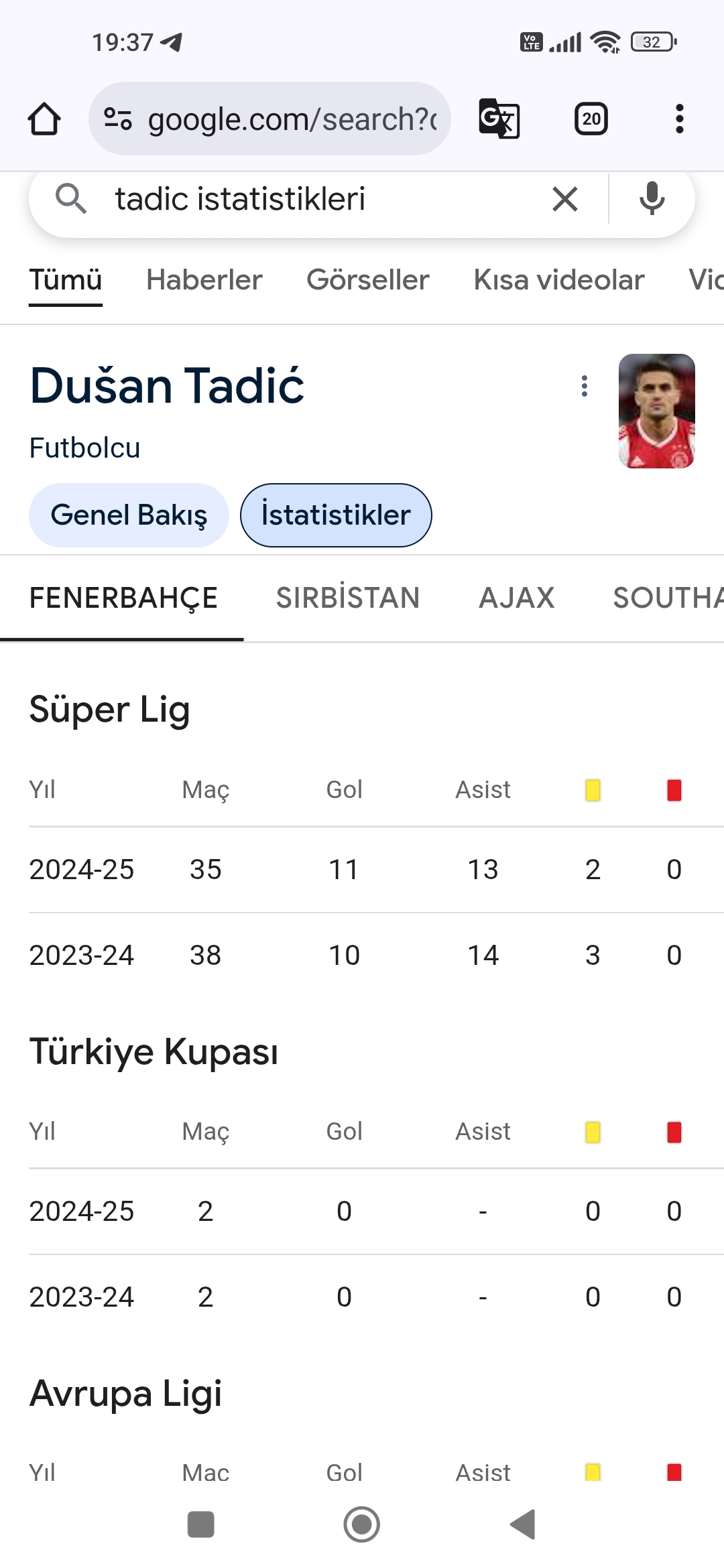Open Dušan Tadić's photo
Screen dimensions: 724x1568
(657, 411)
